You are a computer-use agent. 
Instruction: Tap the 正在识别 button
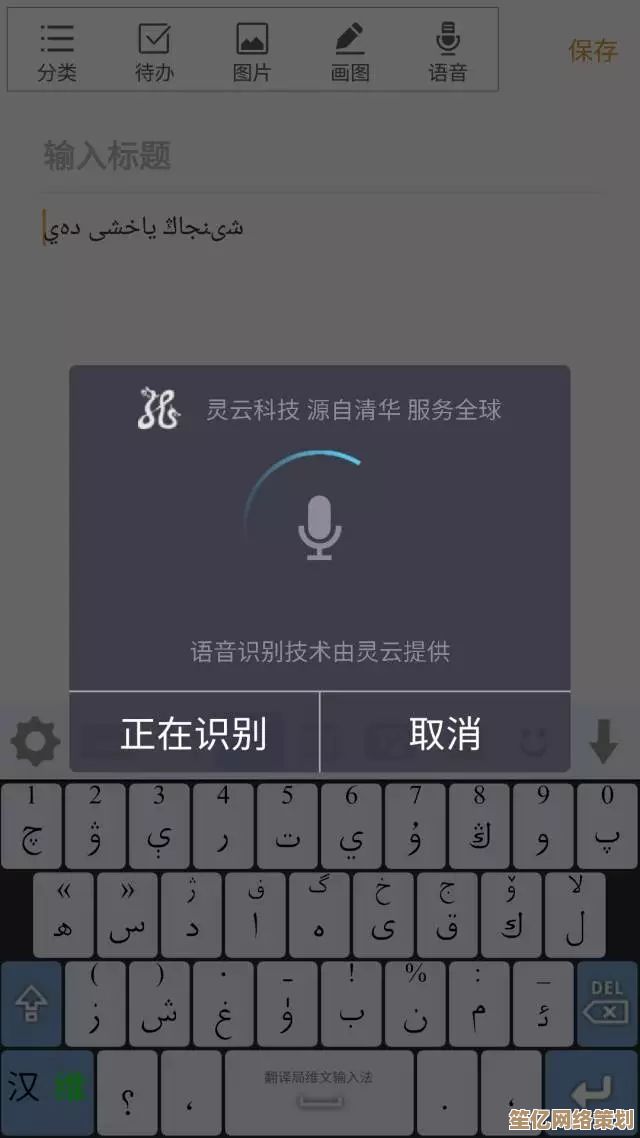click(x=194, y=734)
